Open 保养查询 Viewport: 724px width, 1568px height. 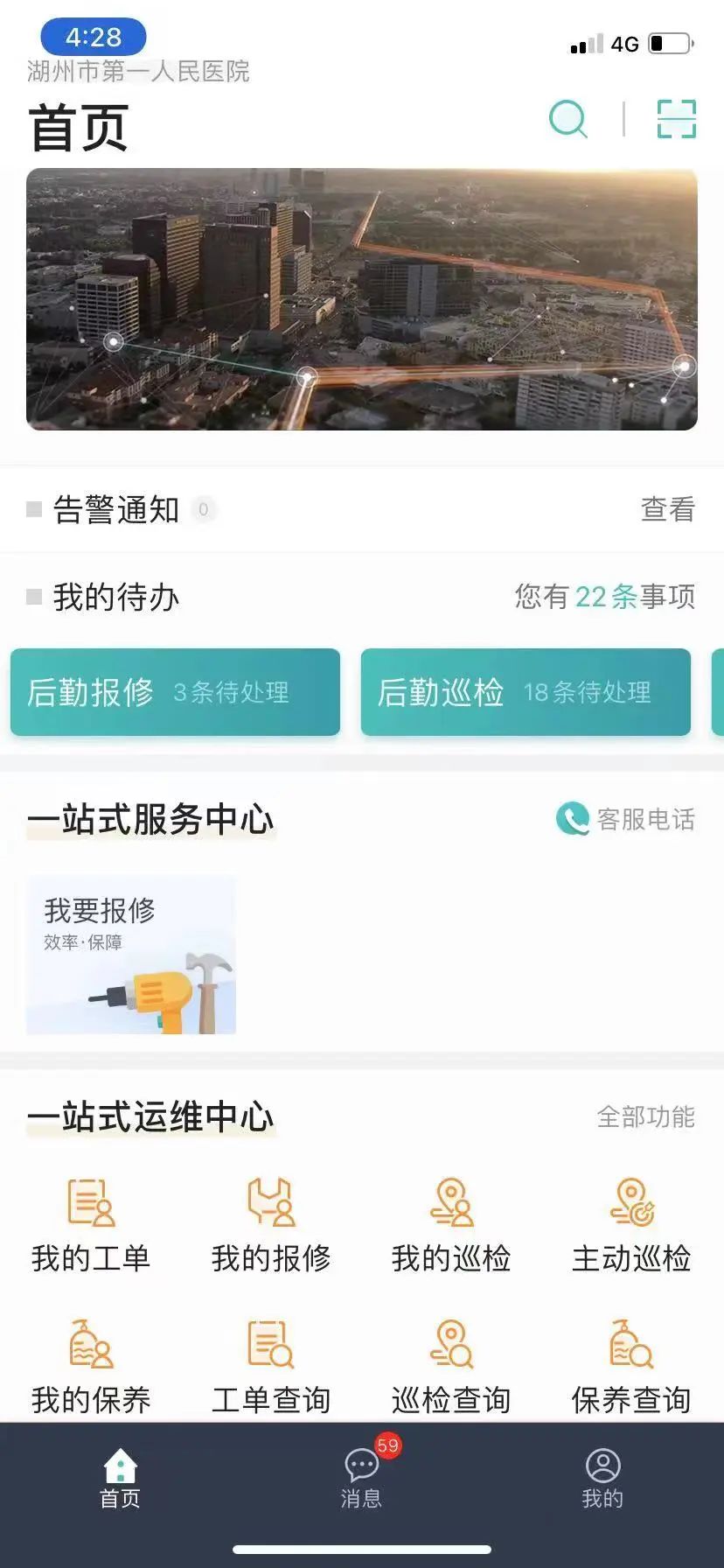click(631, 1367)
